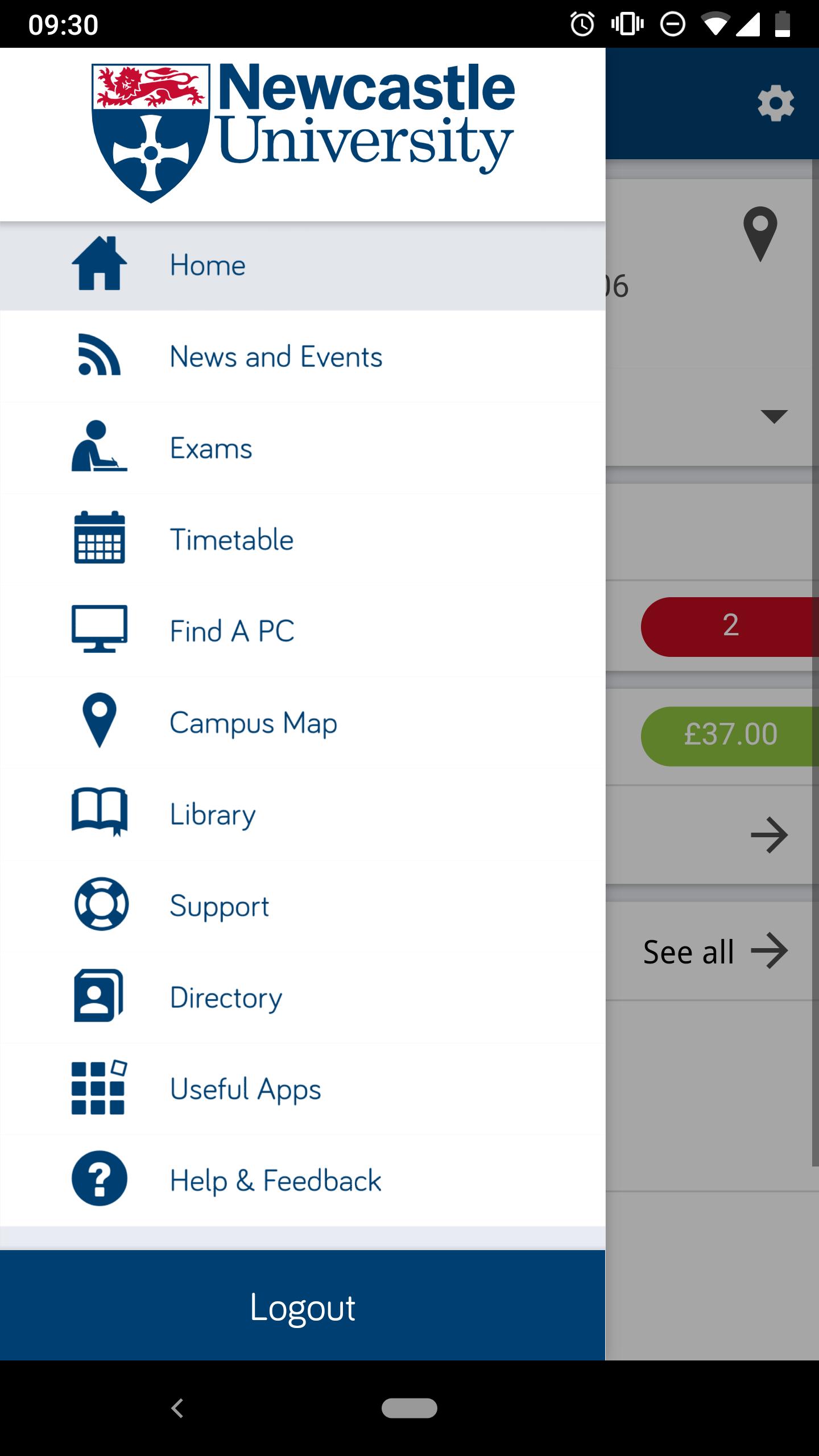This screenshot has height=1456, width=819.
Task: Click the See all link
Action: [688, 950]
